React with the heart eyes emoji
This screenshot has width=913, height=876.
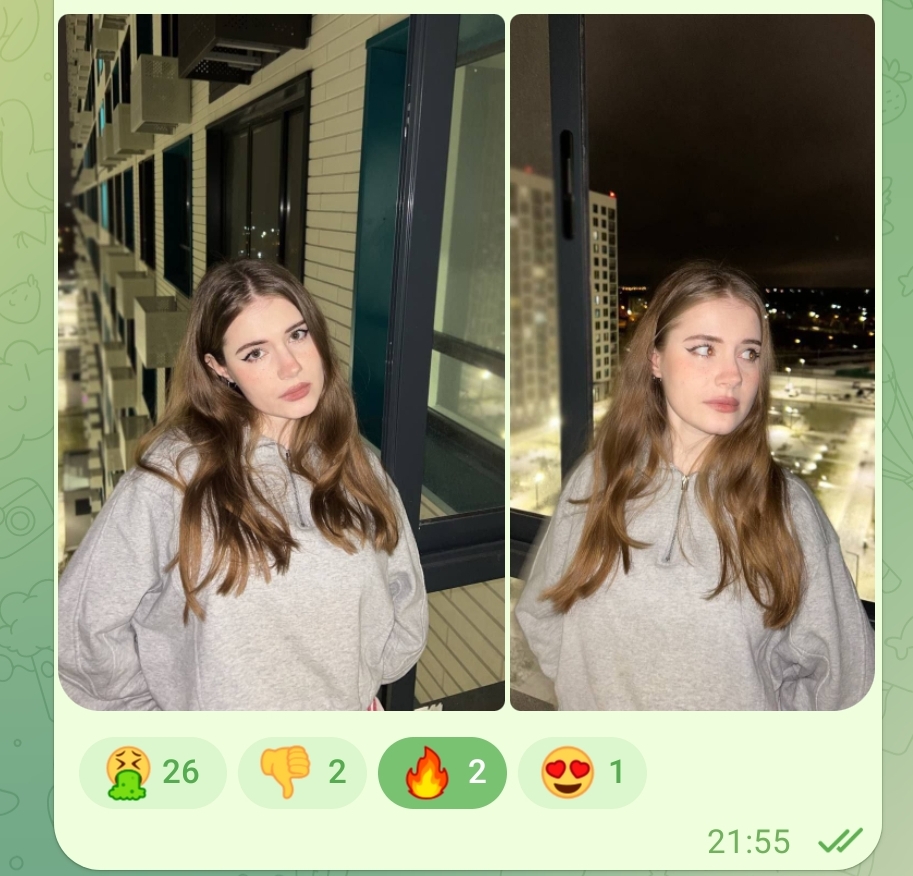582,772
